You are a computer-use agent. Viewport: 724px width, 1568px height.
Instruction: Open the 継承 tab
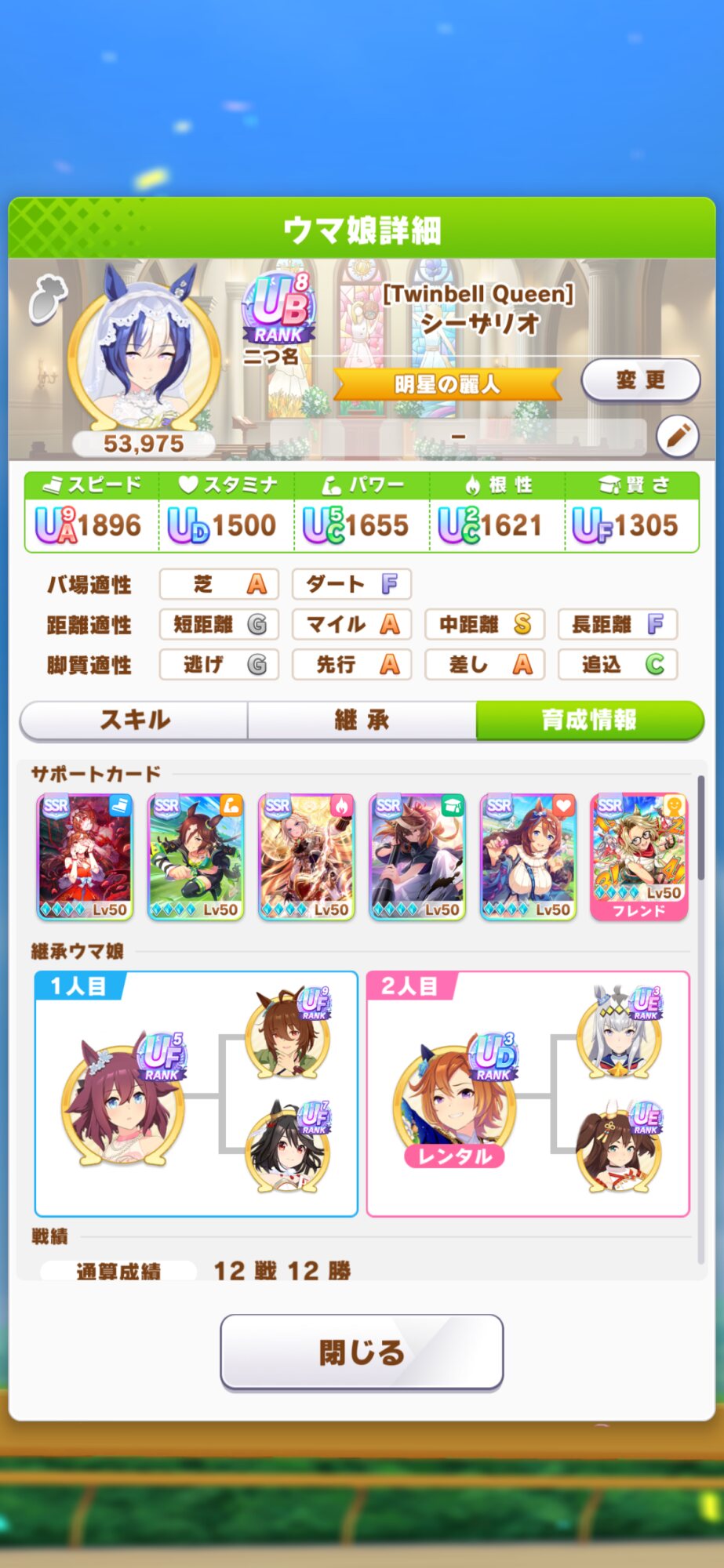362,720
